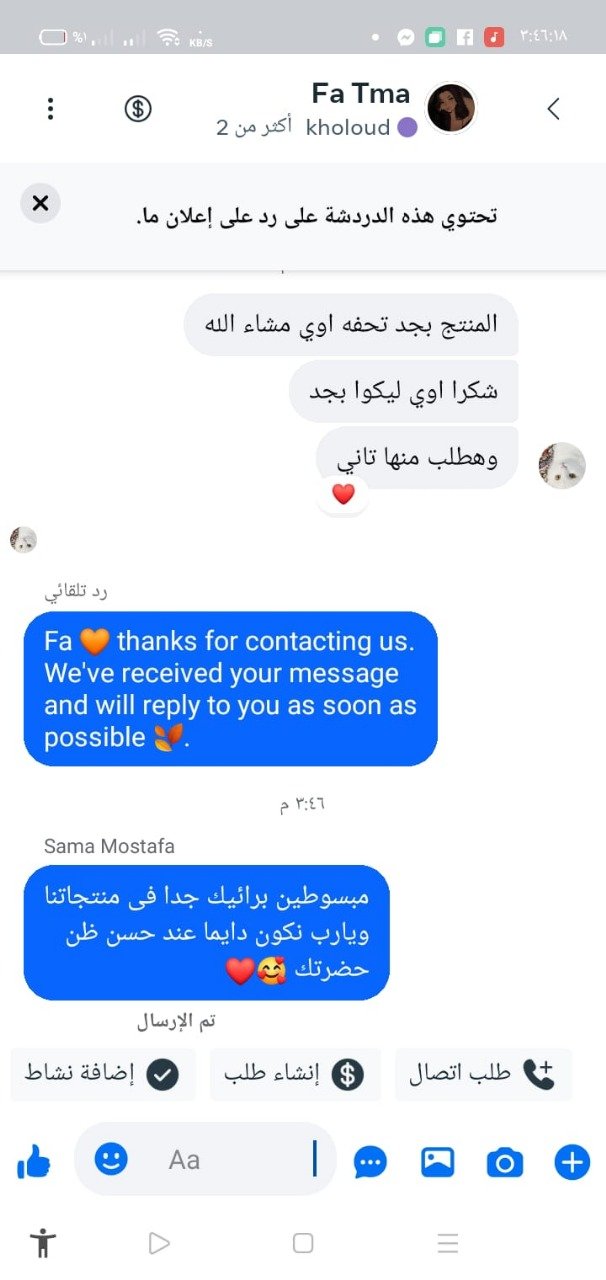Viewport: 606px width, 1280px height.
Task: Focus the Aa message input field
Action: (x=206, y=1159)
